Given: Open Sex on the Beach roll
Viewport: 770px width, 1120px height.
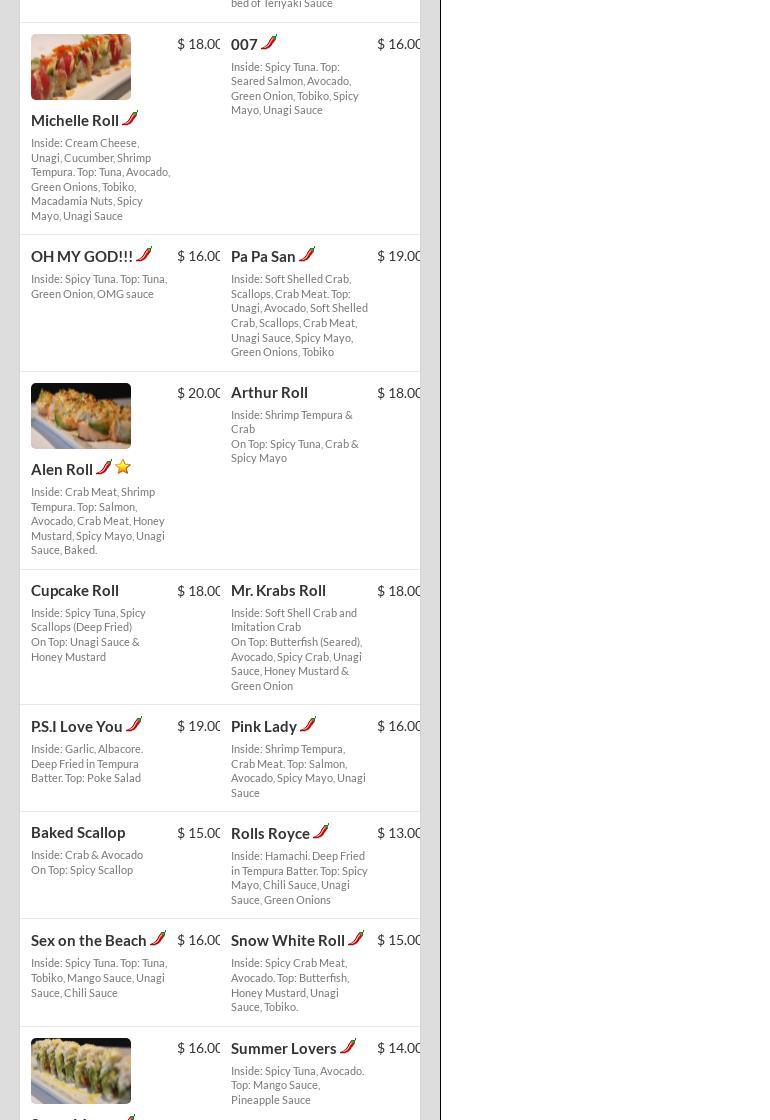Looking at the screenshot, I should (89, 941).
